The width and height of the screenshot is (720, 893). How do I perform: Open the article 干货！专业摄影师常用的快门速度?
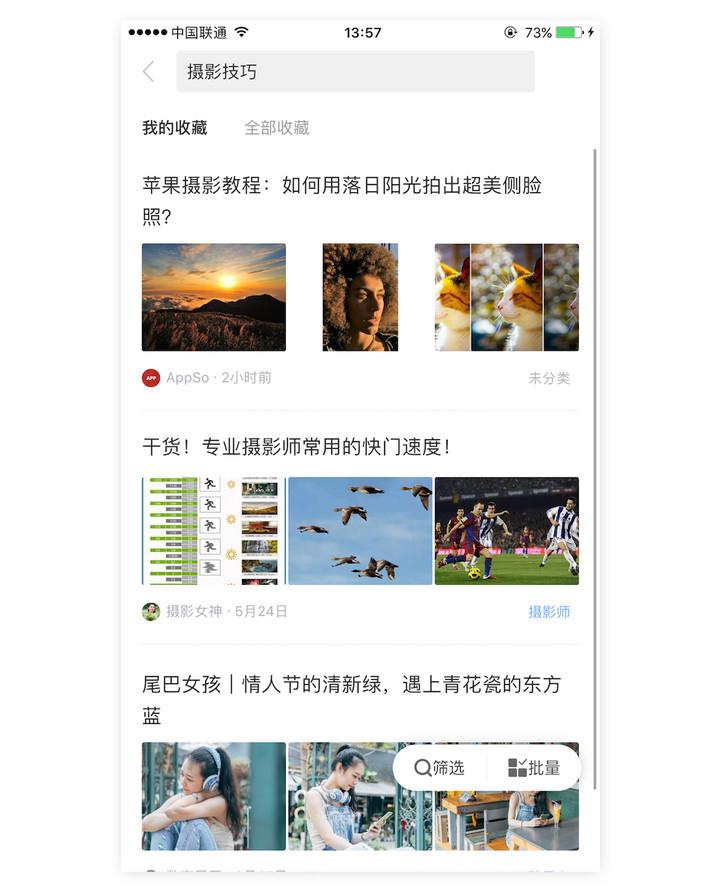click(296, 447)
